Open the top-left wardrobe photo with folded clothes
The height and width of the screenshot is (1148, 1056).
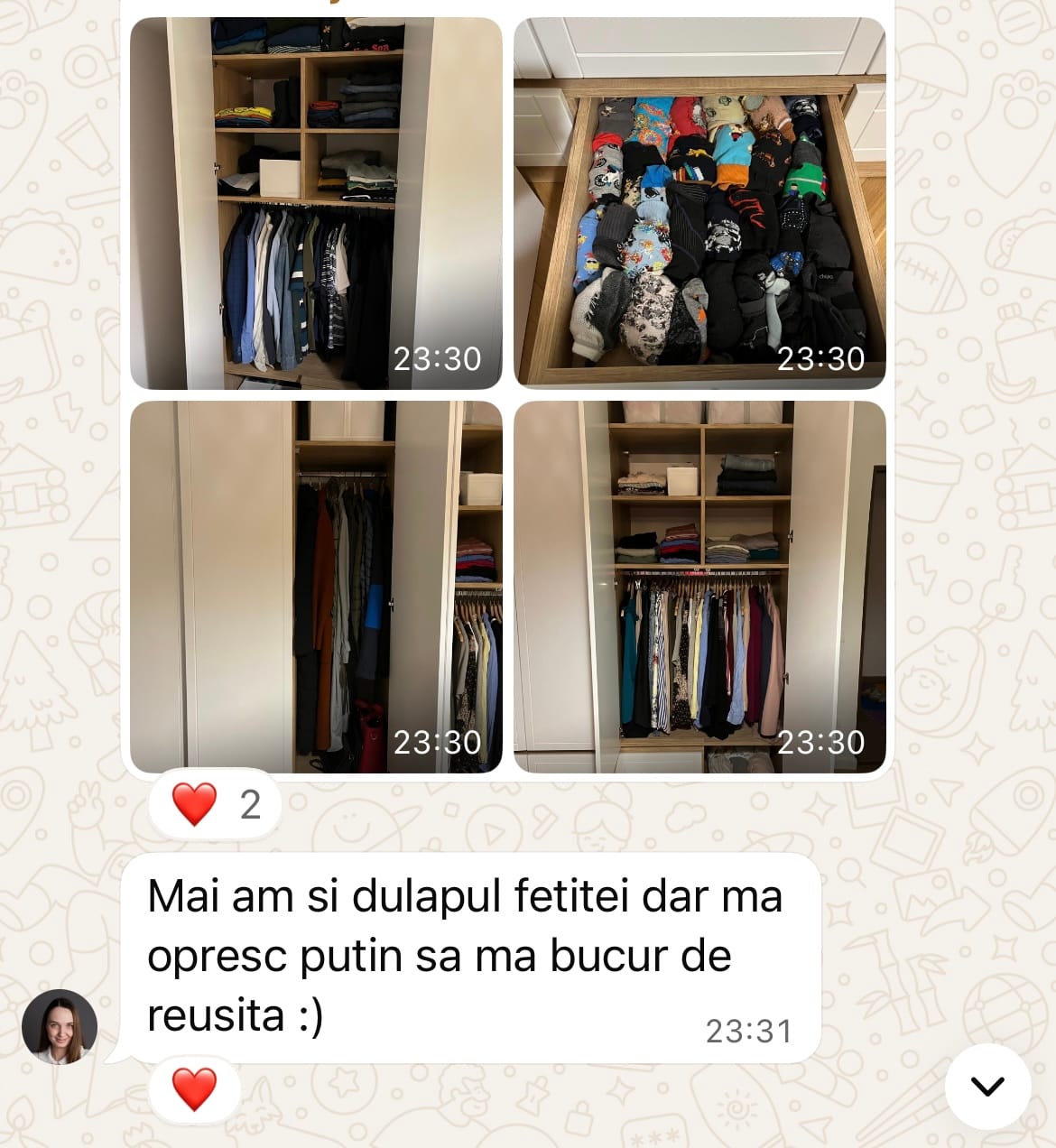point(316,199)
